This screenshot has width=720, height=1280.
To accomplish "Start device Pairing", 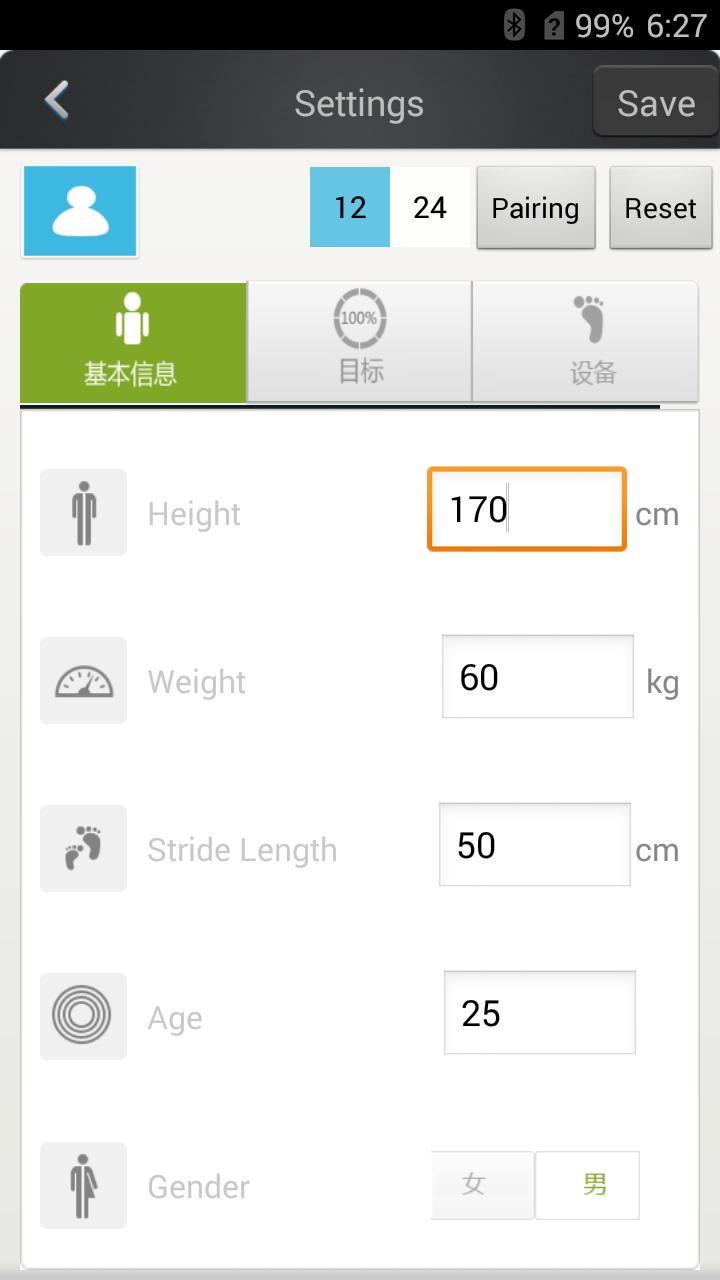I will [535, 208].
